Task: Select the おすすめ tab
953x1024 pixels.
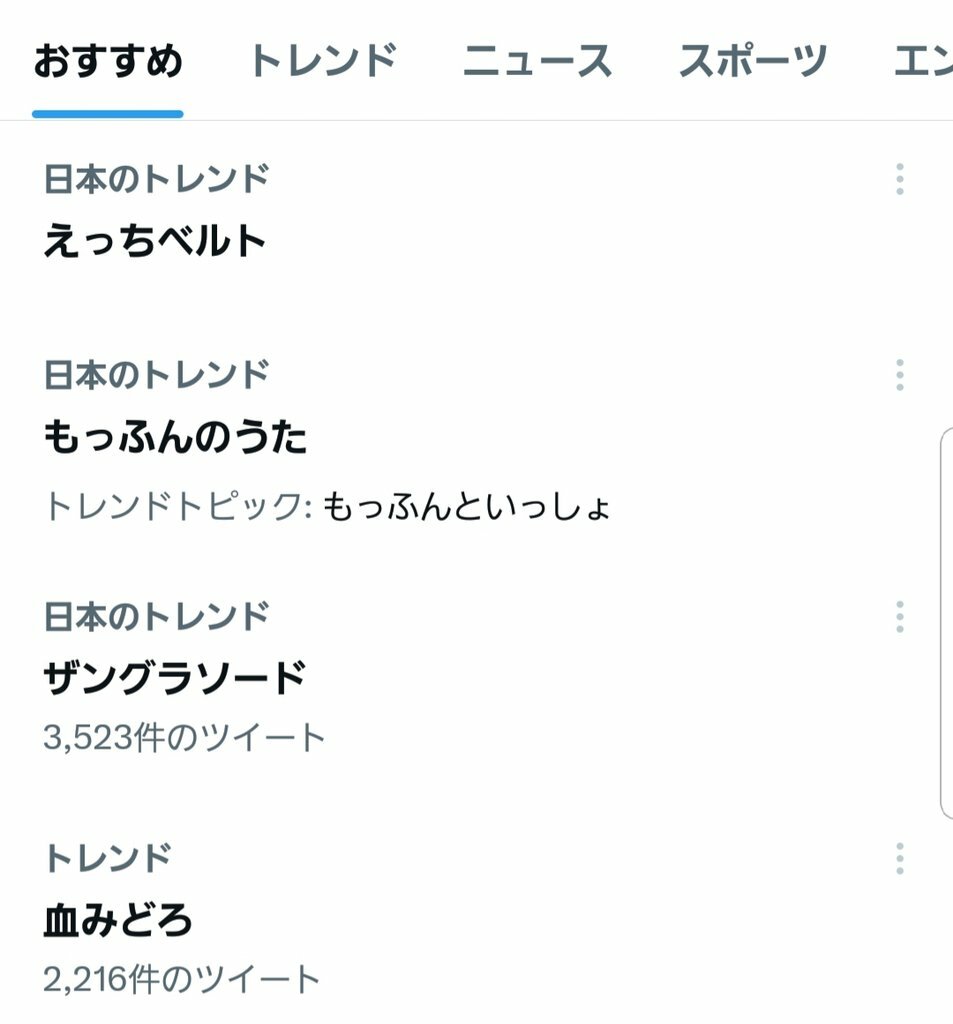Action: coord(108,62)
